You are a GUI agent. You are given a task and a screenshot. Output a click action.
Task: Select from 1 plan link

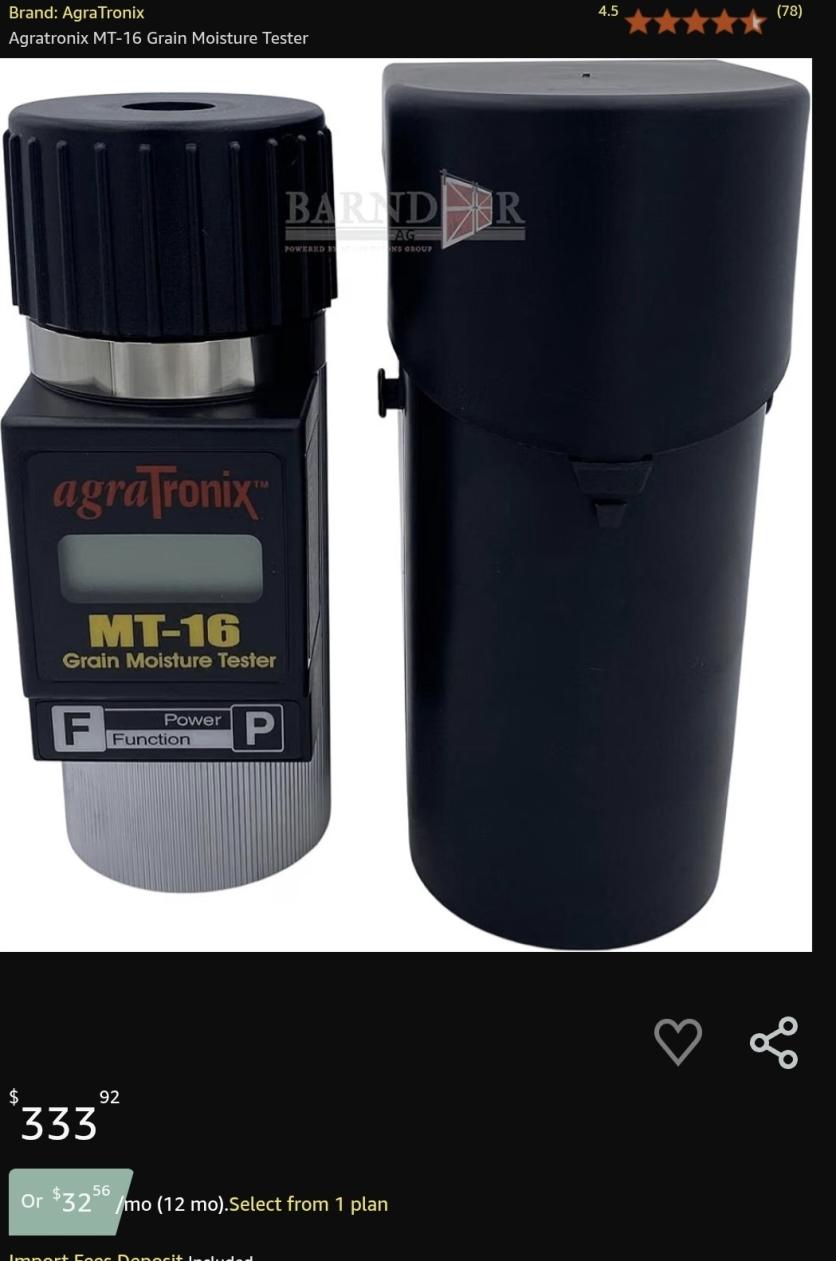pyautogui.click(x=308, y=1204)
